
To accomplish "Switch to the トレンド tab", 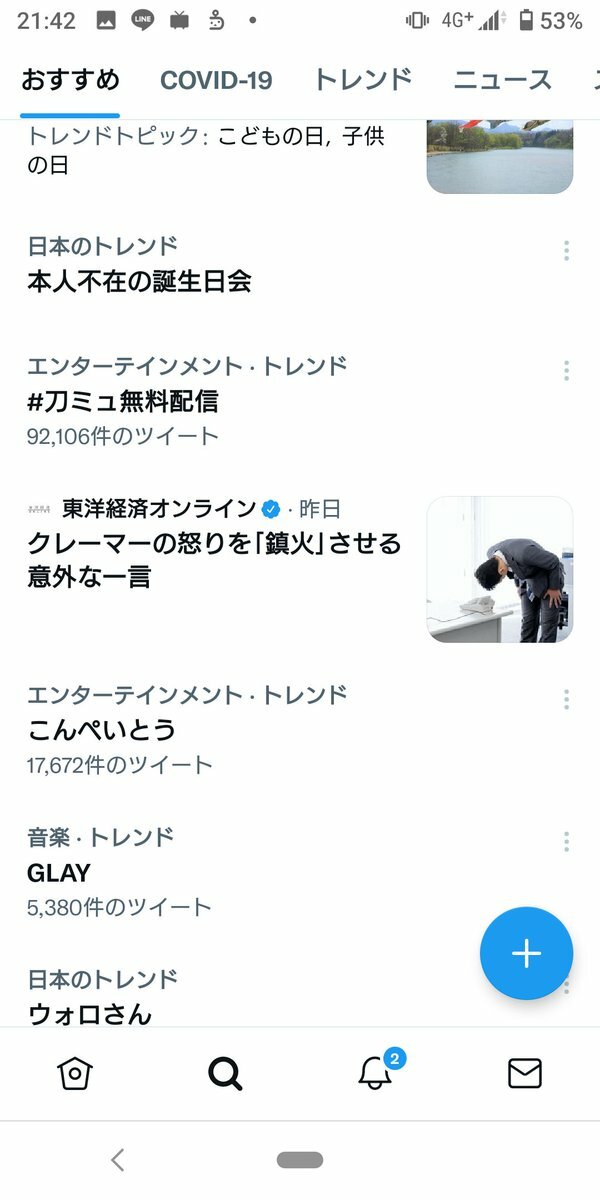I will (362, 80).
